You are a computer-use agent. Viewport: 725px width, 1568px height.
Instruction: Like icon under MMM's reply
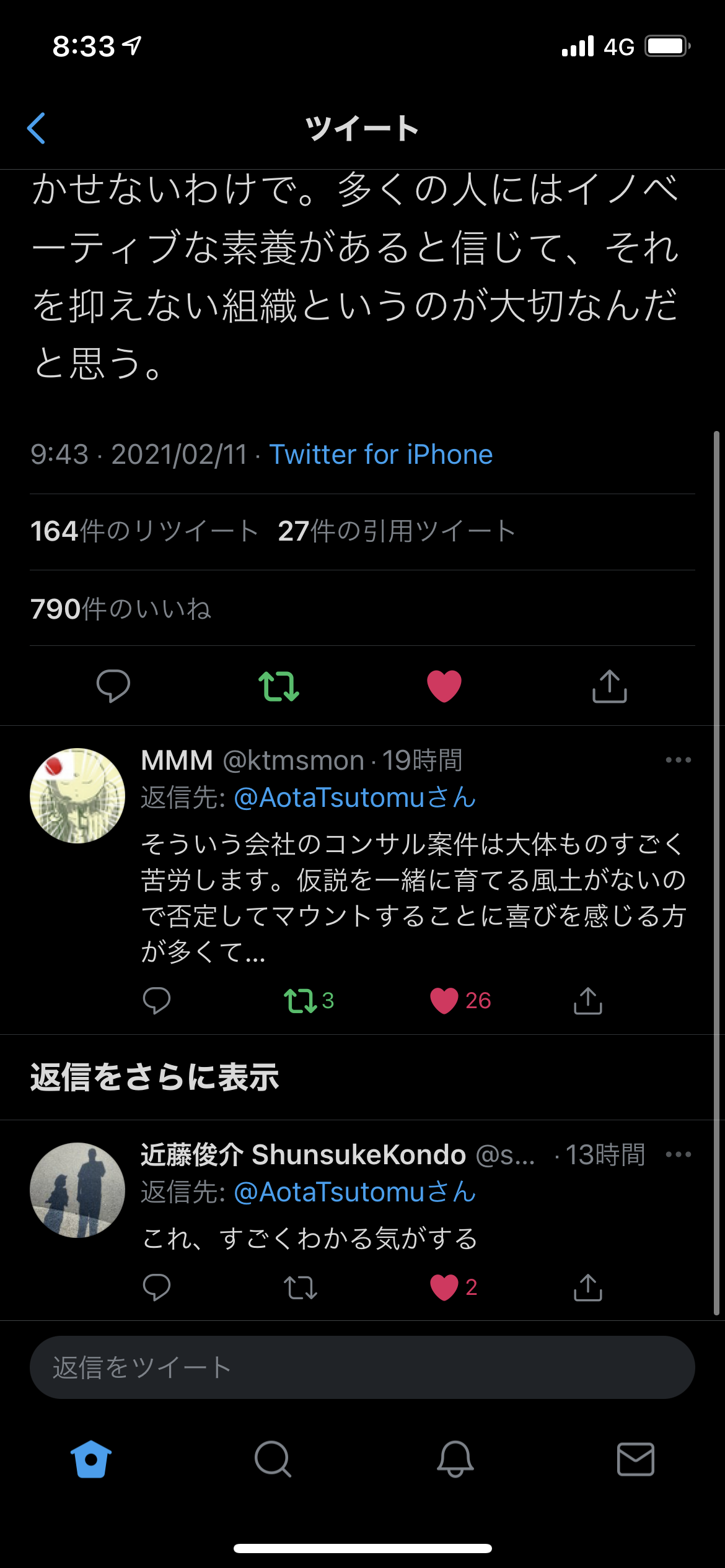point(444,1000)
